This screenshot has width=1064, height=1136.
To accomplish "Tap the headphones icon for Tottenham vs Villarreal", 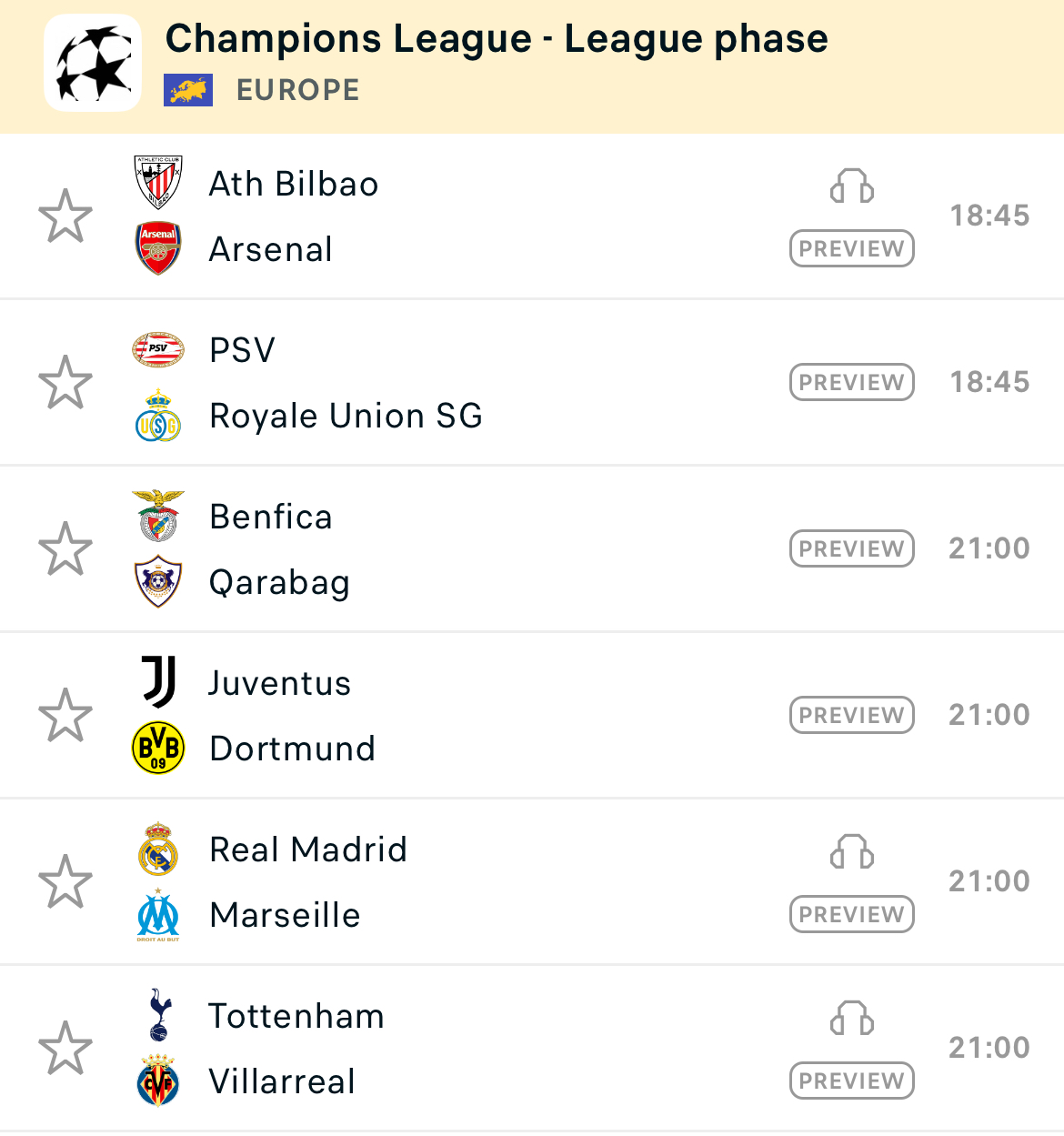I will 852,1019.
